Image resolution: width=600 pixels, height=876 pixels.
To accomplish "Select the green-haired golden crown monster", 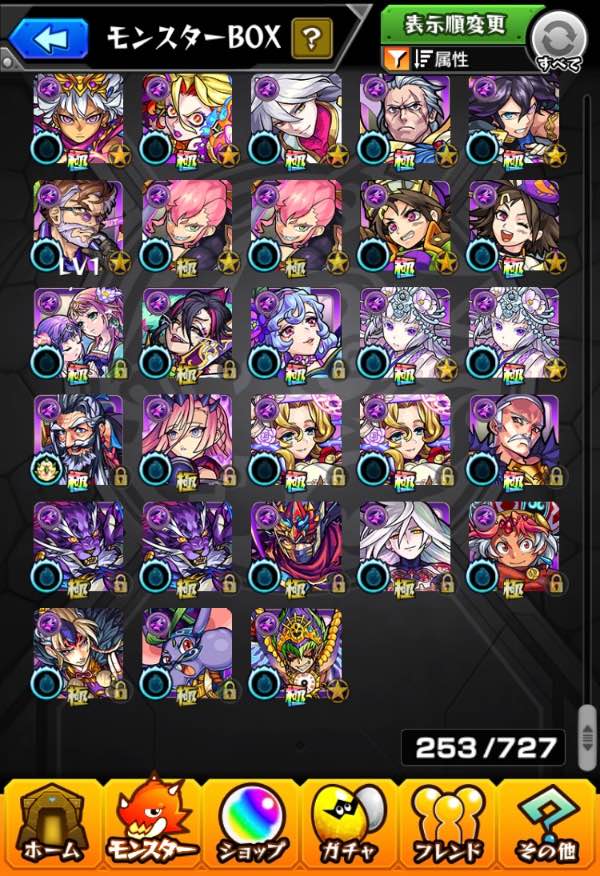I will click(x=296, y=654).
